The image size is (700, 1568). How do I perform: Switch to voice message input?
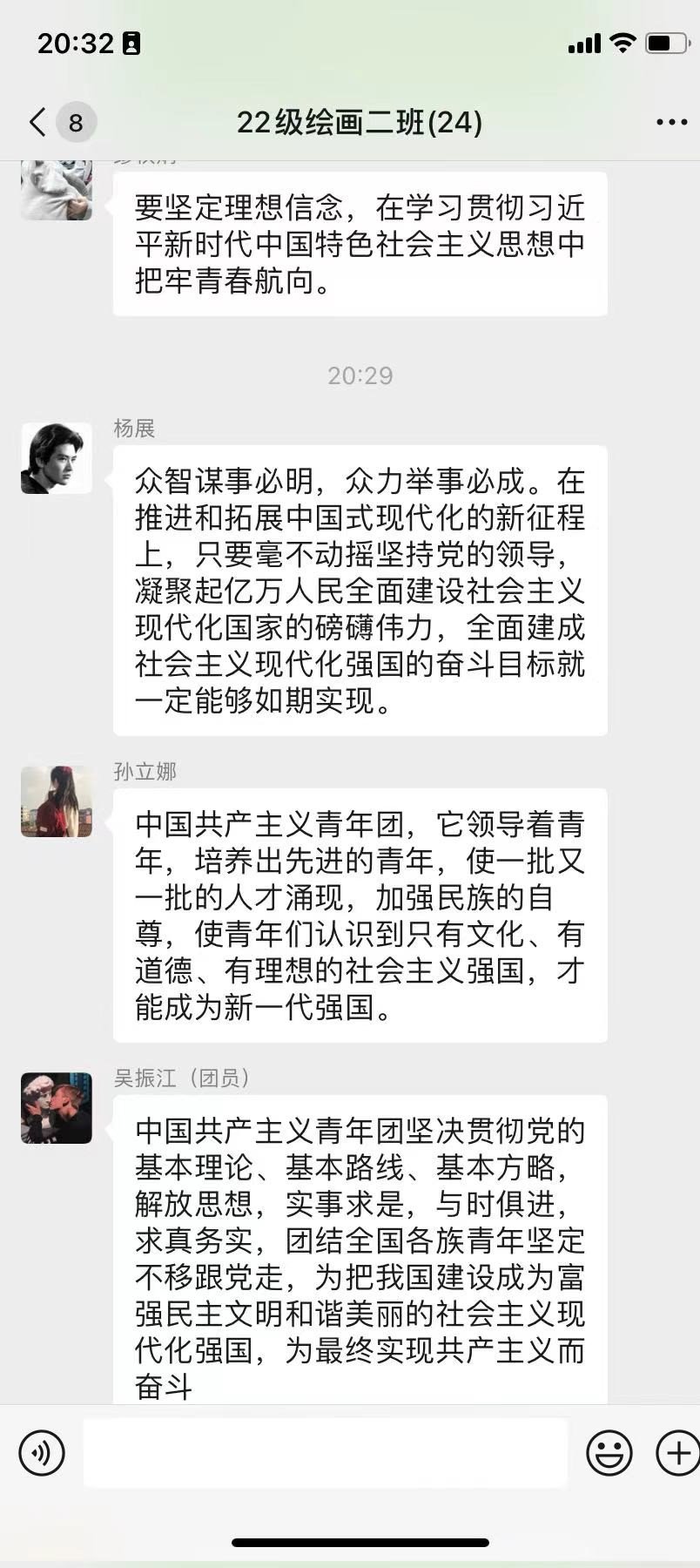(42, 1452)
